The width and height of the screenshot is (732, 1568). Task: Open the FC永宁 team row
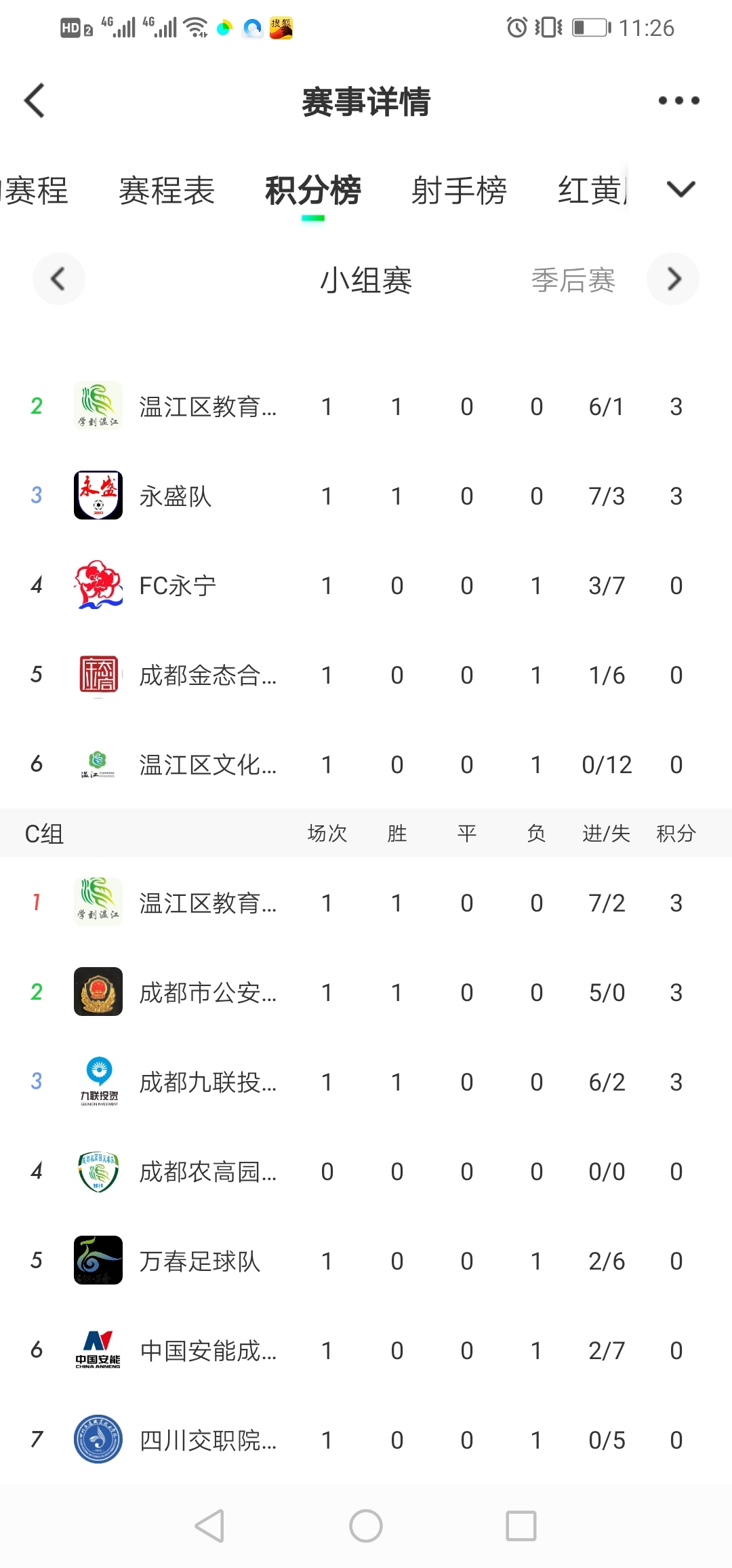pyautogui.click(x=366, y=585)
